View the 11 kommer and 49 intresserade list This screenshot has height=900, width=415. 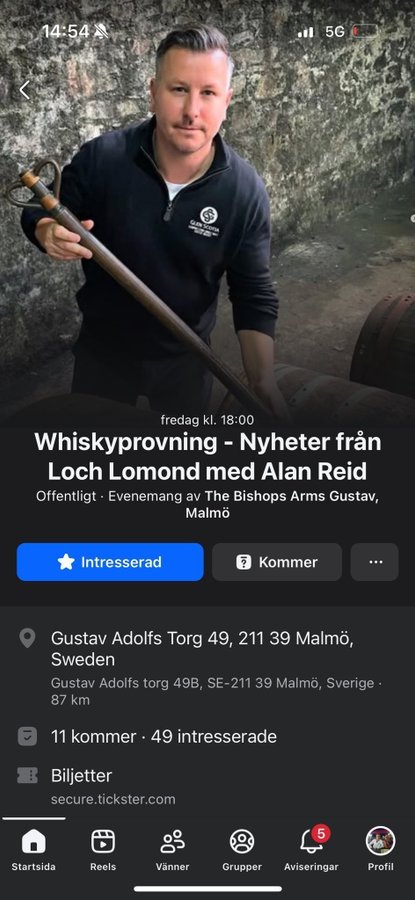pos(164,736)
